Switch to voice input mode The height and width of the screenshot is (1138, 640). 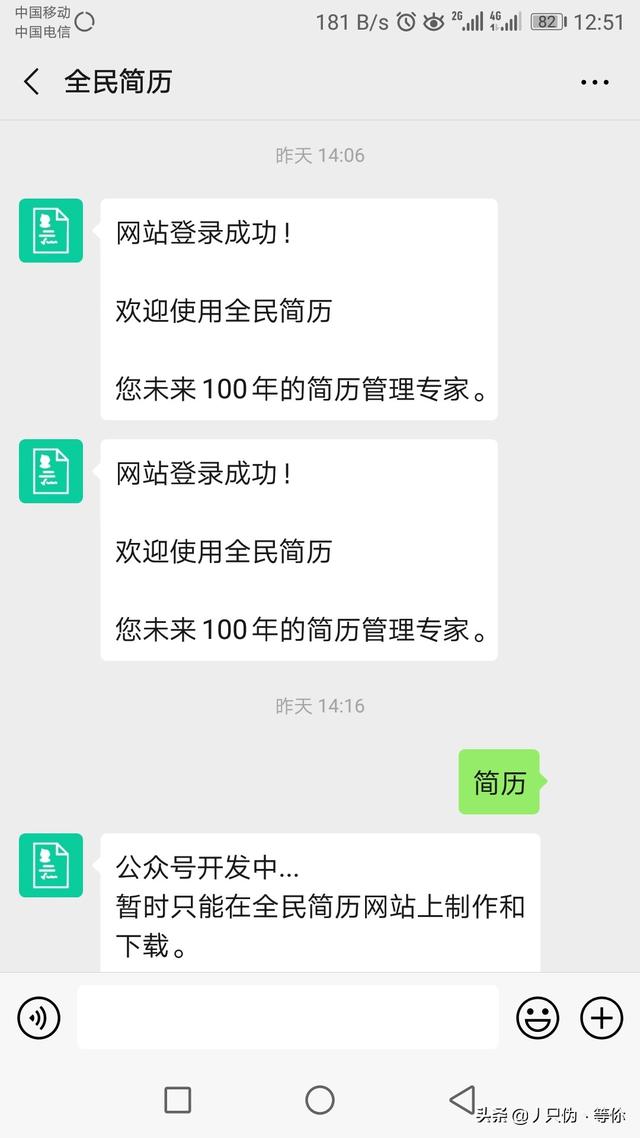click(39, 1018)
